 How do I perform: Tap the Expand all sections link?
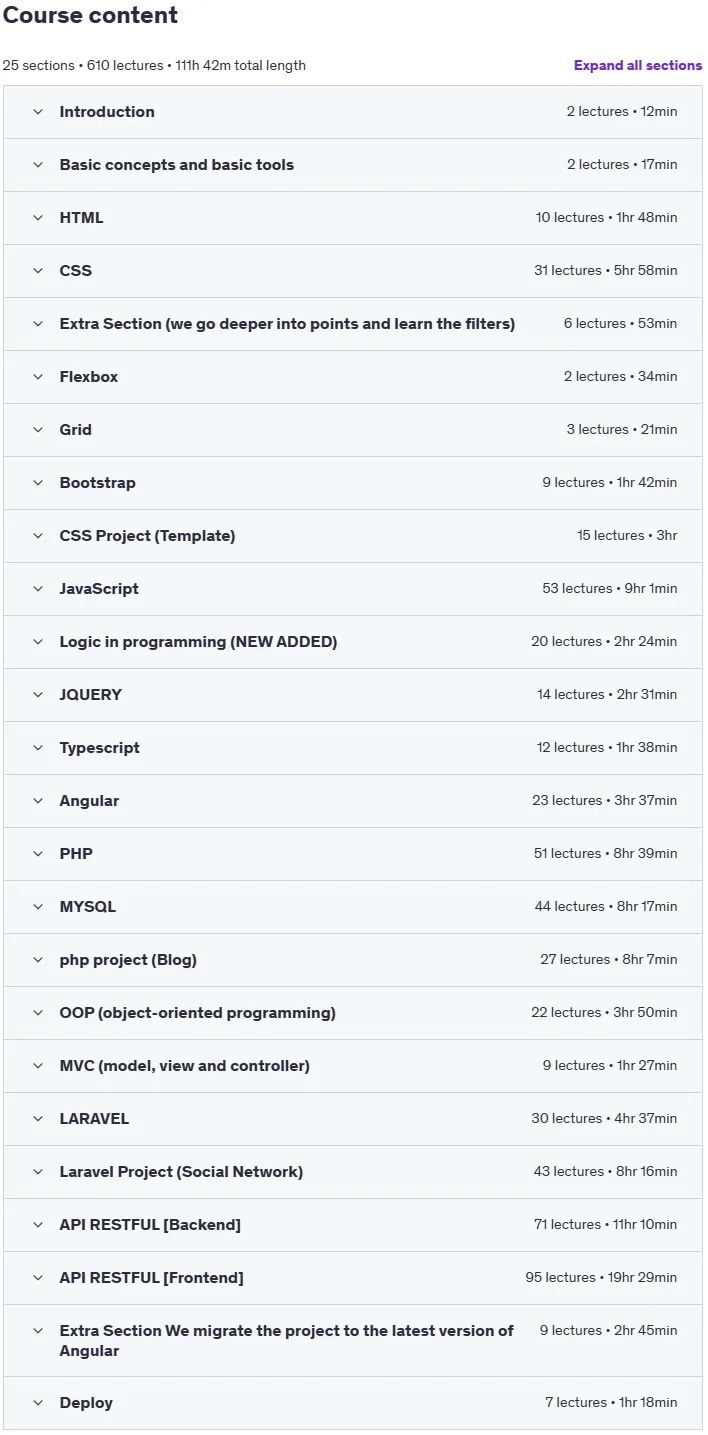pyautogui.click(x=638, y=65)
